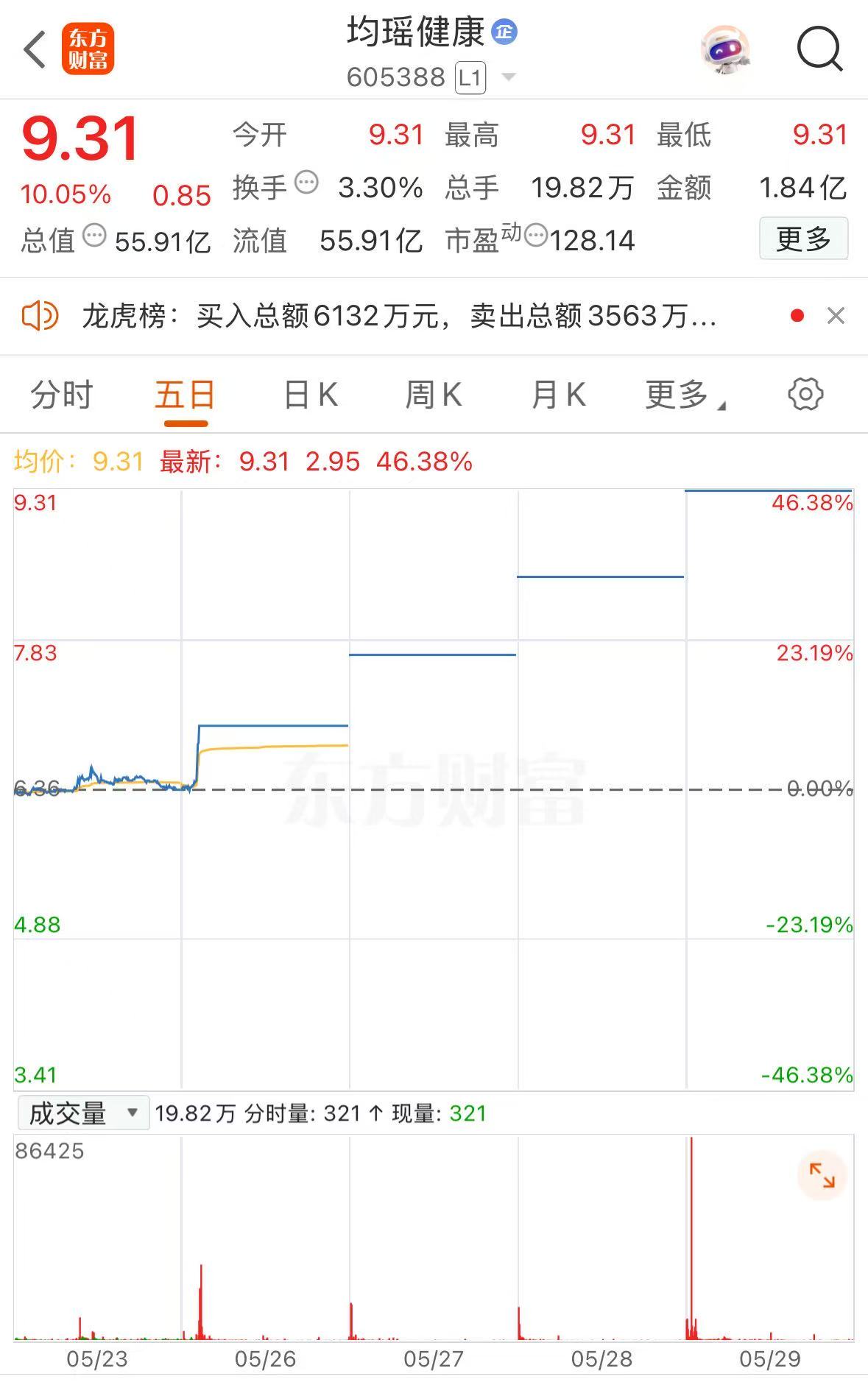The height and width of the screenshot is (1382, 868).
Task: Dismiss the 龙虎榜 announcement banner
Action: coord(836,316)
